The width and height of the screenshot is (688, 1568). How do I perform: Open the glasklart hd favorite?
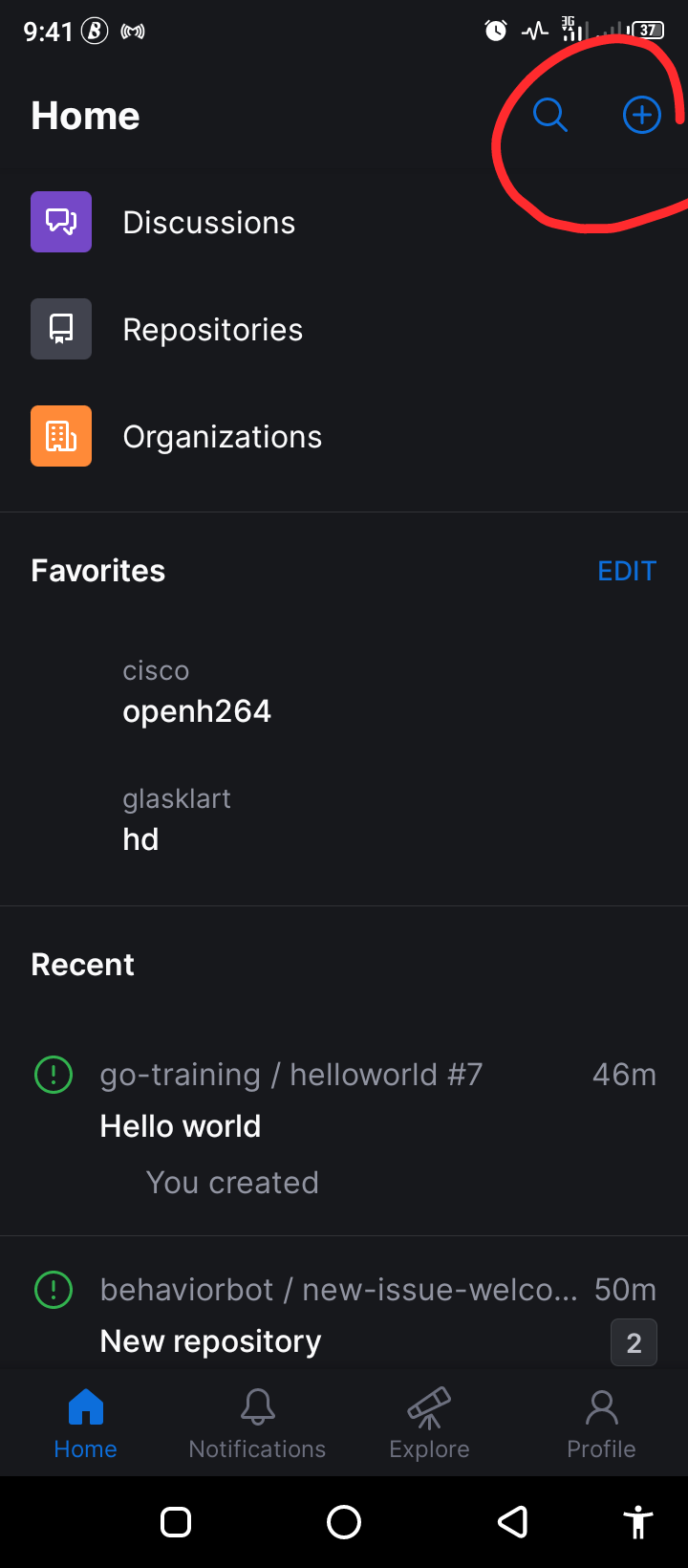[344, 821]
